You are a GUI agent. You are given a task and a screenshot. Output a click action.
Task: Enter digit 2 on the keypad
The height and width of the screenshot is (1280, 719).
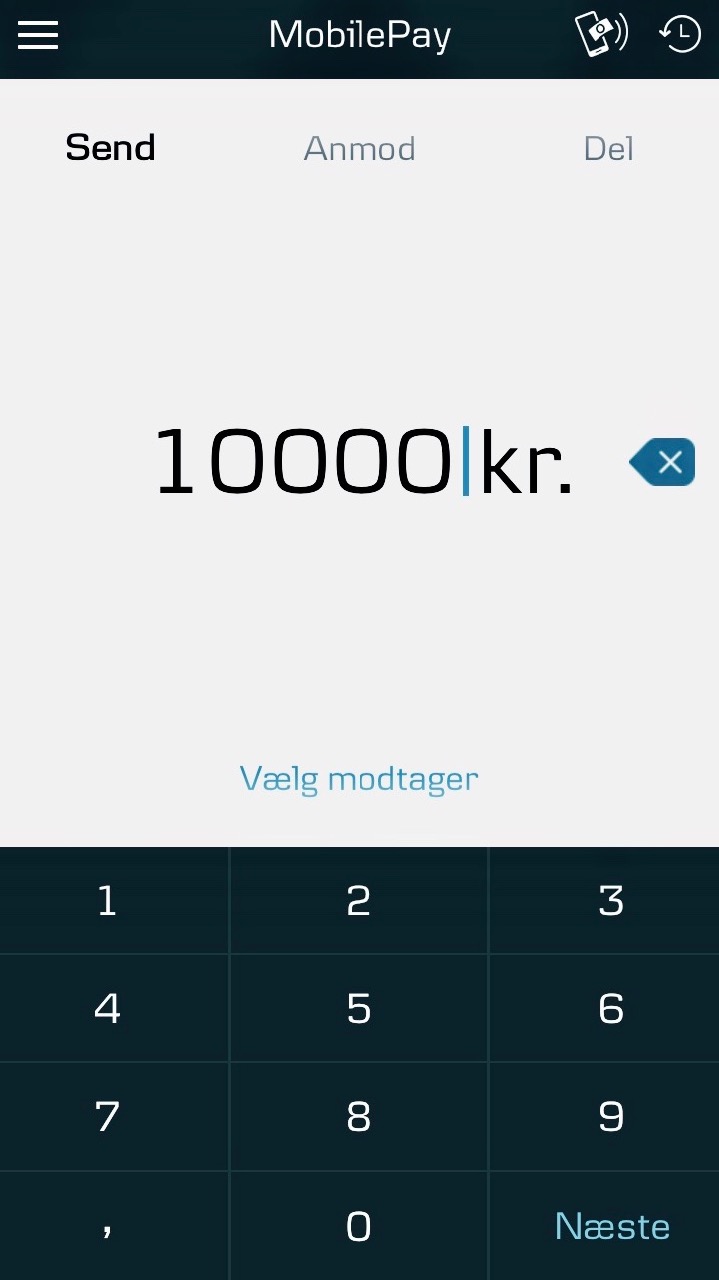359,901
